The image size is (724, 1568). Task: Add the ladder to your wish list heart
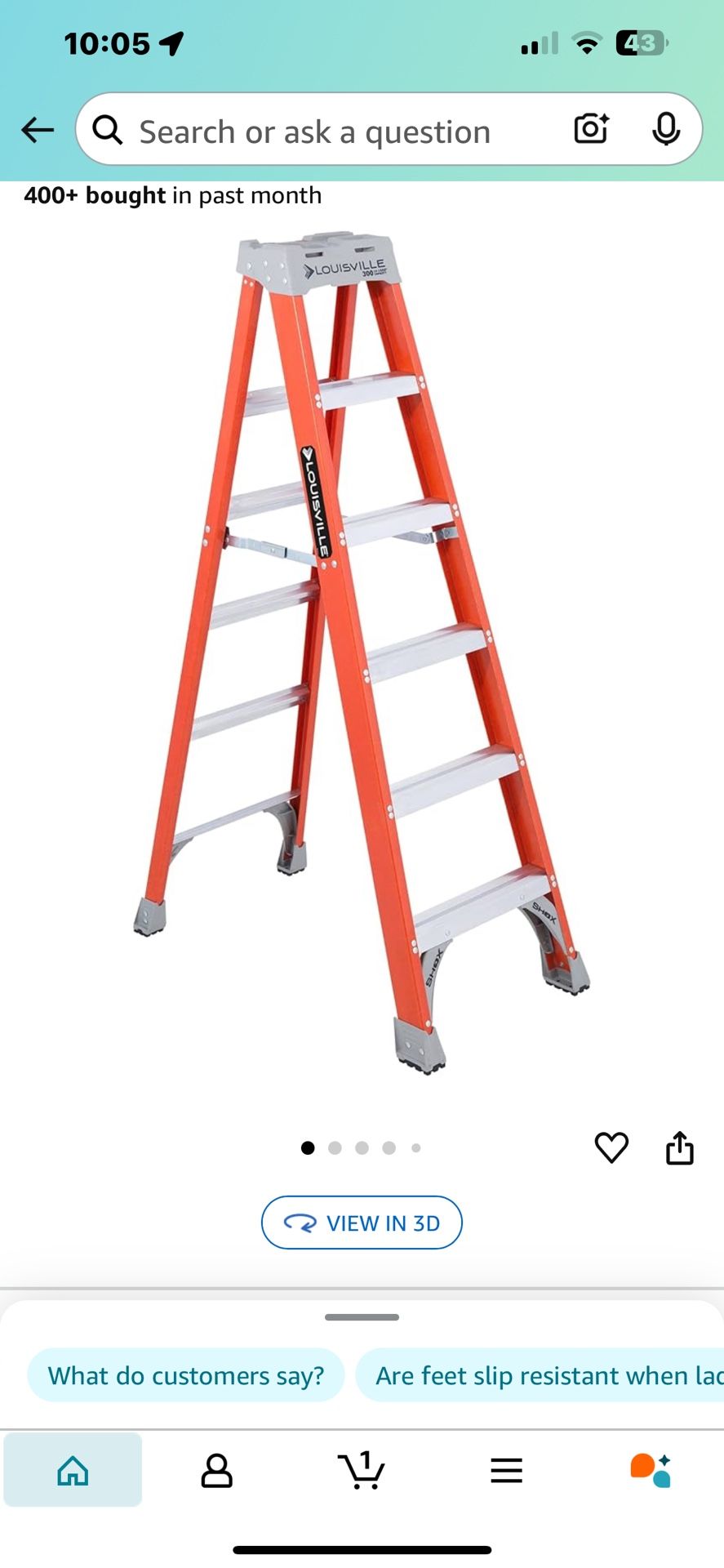[x=611, y=1147]
